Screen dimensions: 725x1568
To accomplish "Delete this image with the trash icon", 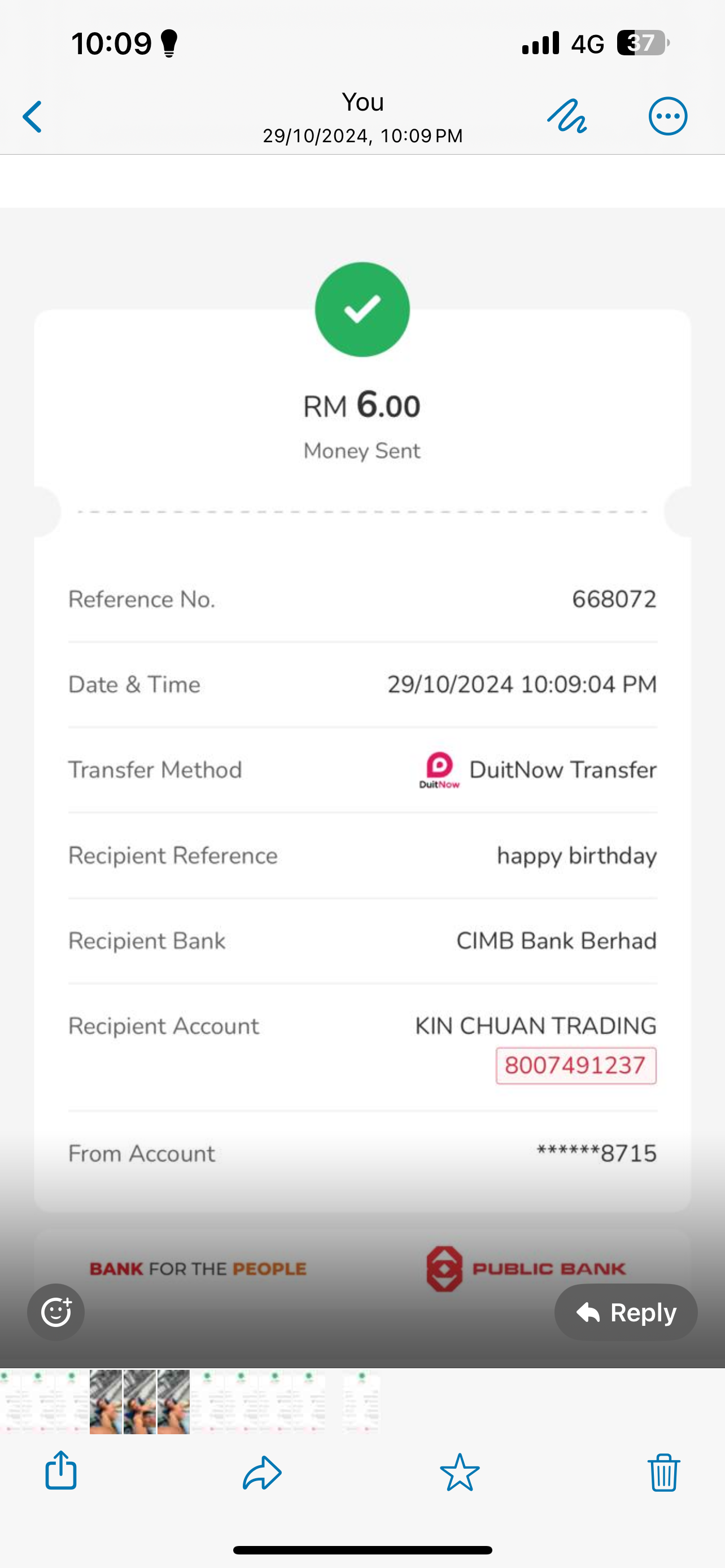I will [663, 1473].
